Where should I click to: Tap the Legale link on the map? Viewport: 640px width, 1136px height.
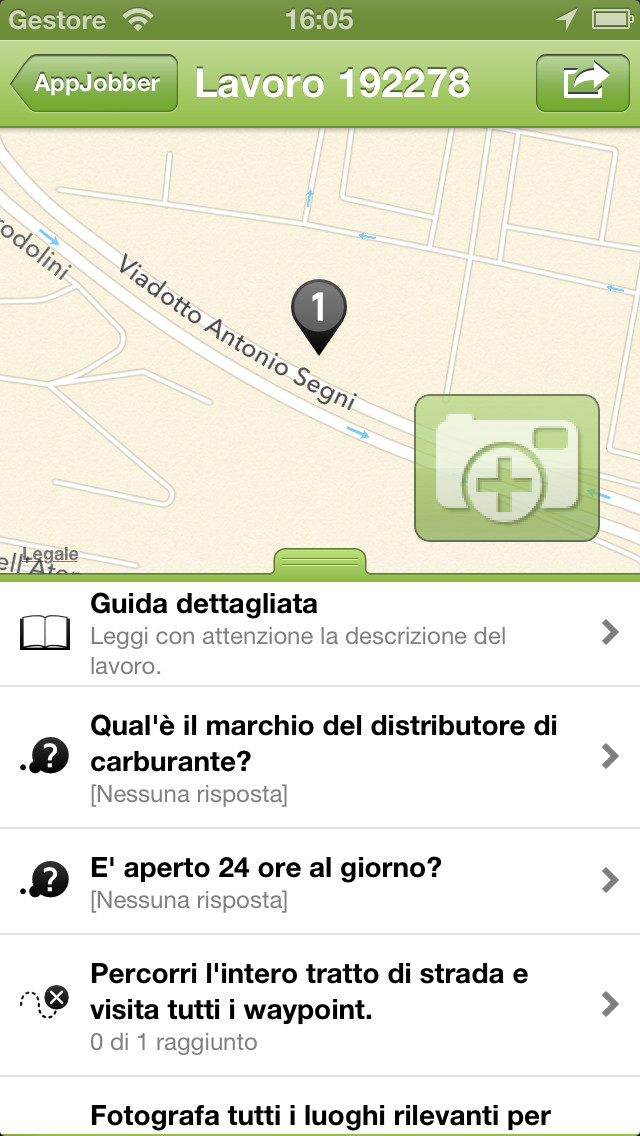[50, 555]
